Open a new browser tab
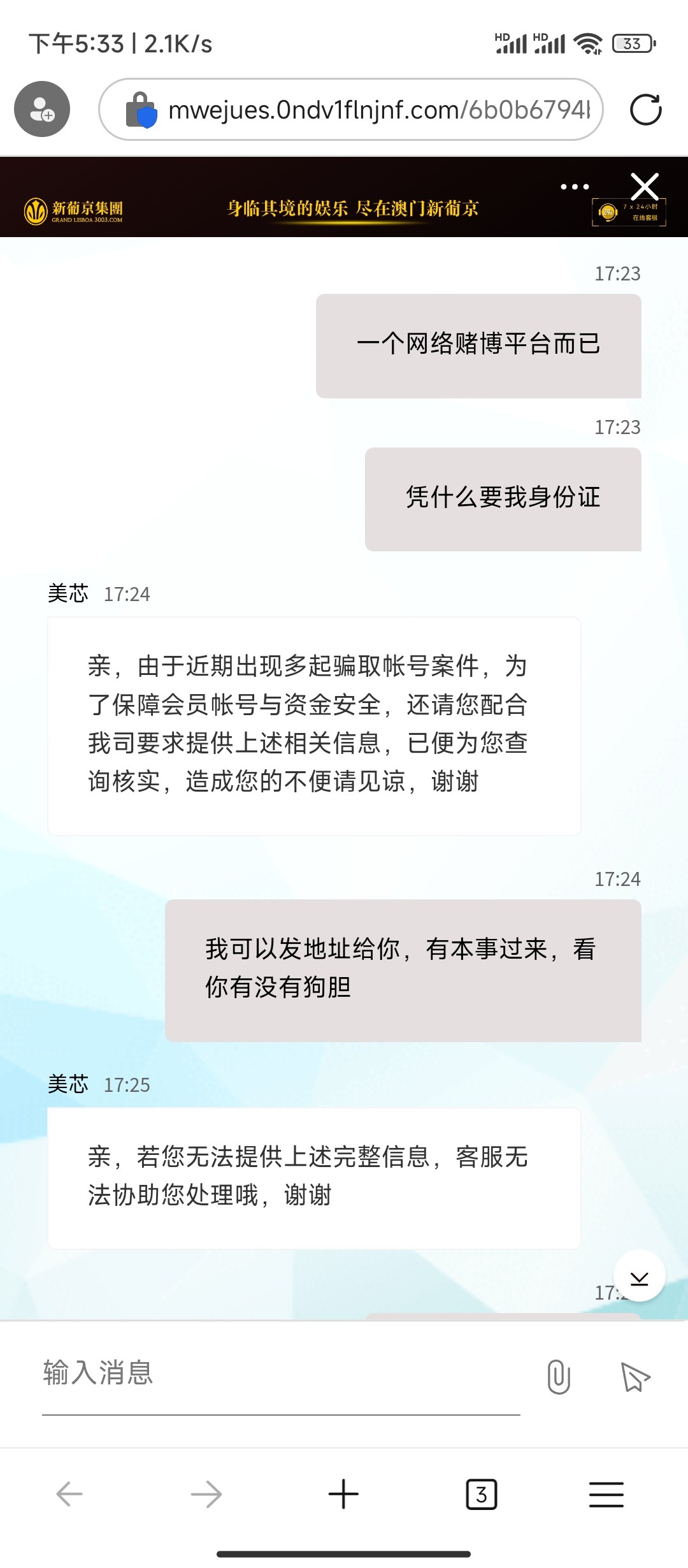 (343, 1494)
